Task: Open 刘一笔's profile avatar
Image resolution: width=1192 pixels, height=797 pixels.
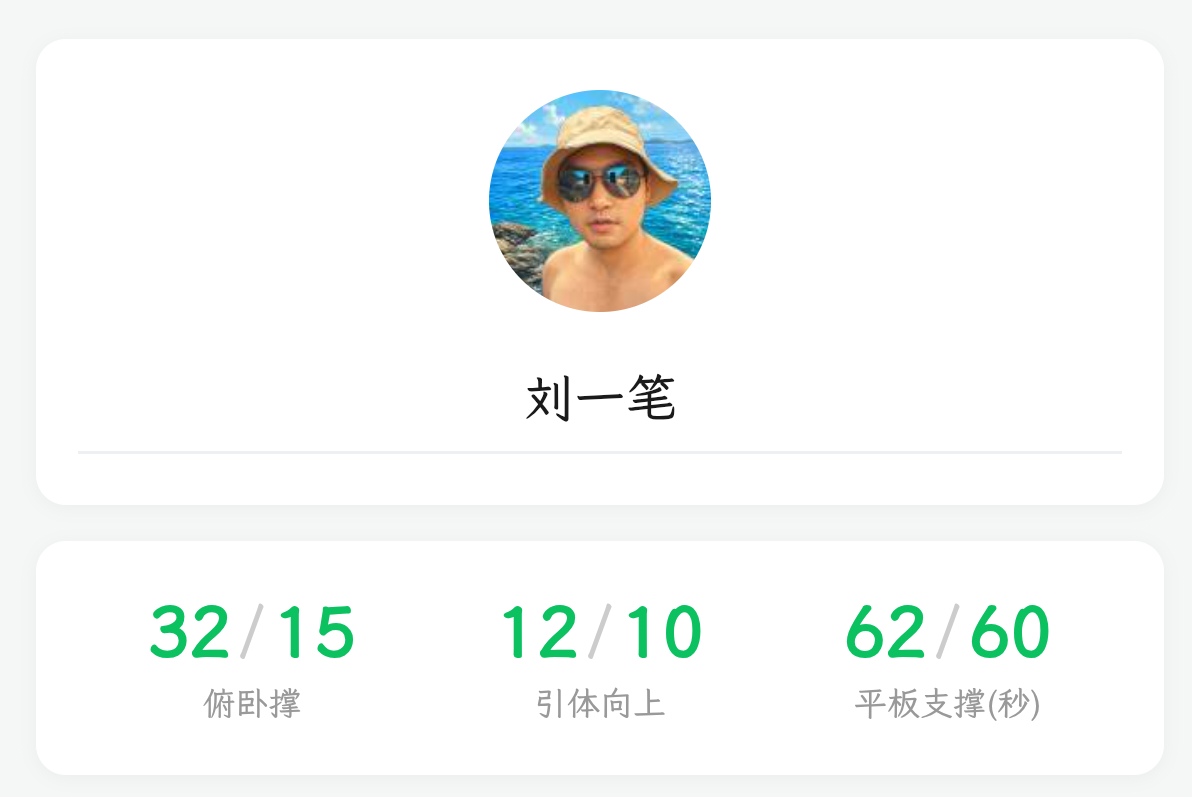Action: click(600, 201)
